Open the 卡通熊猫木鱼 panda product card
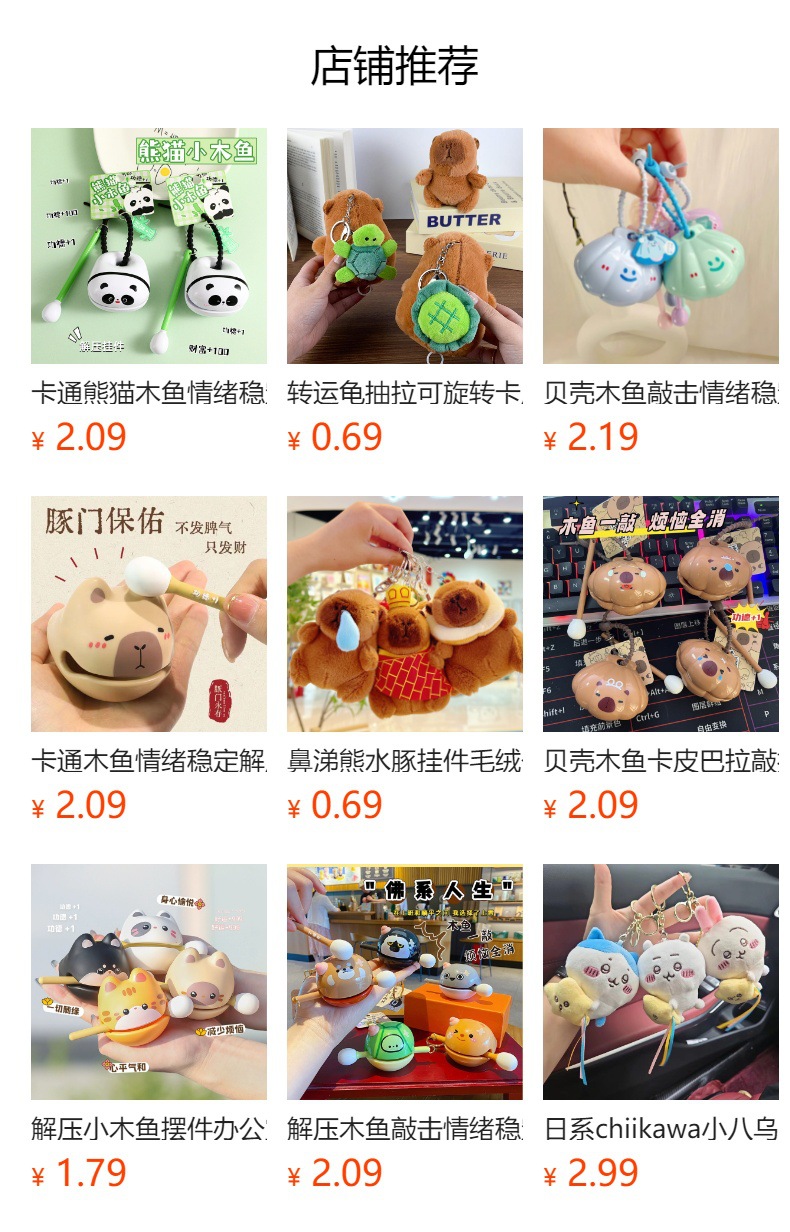 [149, 292]
